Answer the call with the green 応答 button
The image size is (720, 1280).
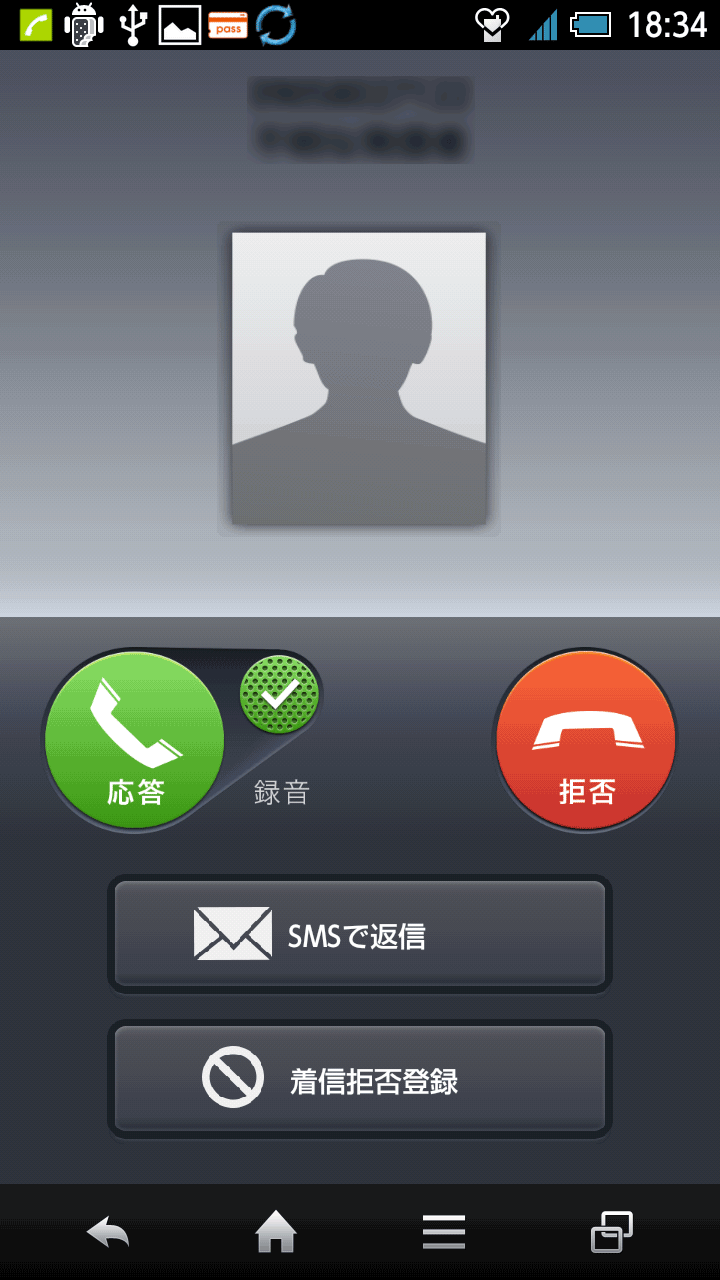pyautogui.click(x=134, y=740)
